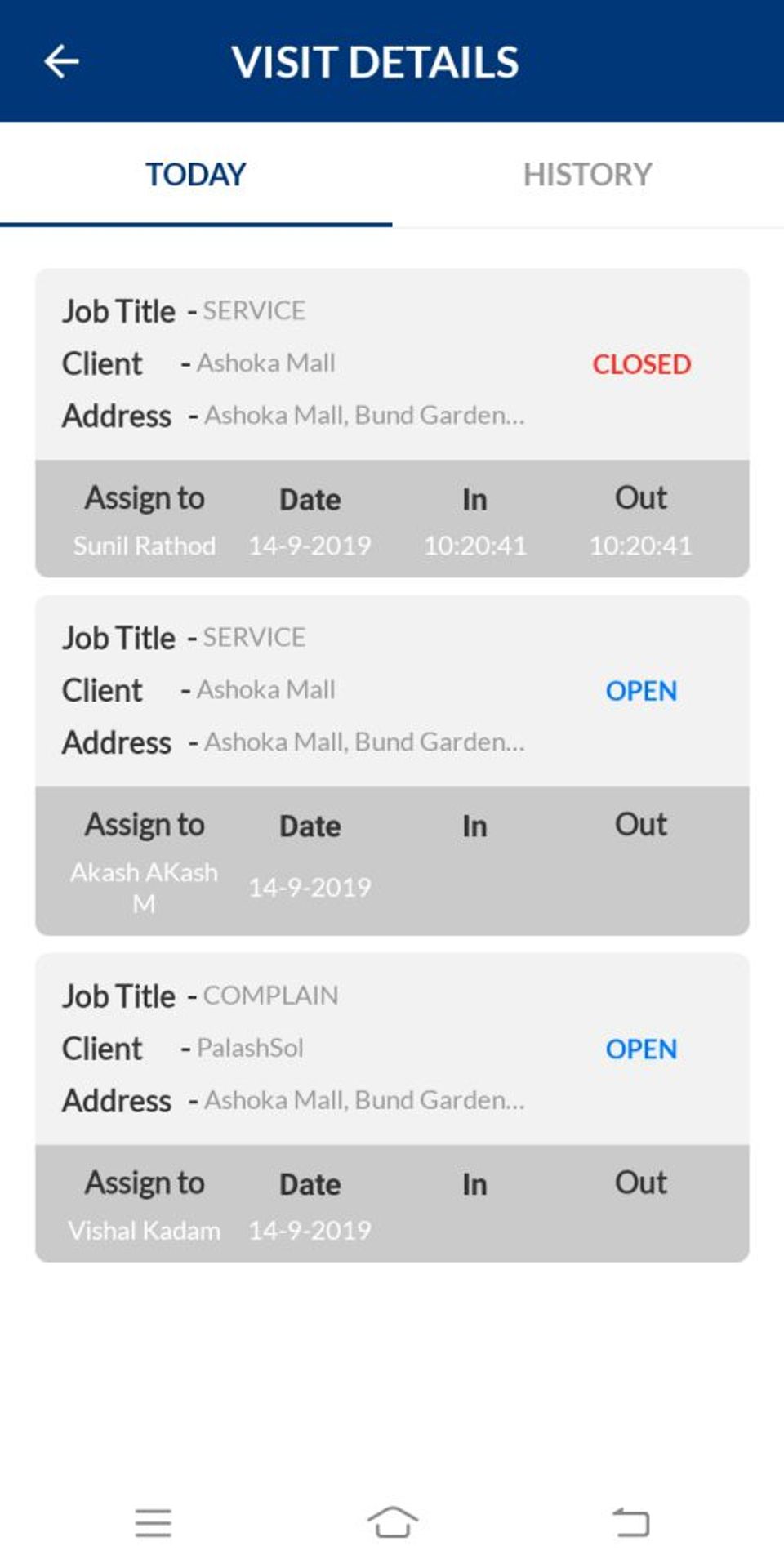The image size is (784, 1568).
Task: Switch to the History tab
Action: point(587,174)
